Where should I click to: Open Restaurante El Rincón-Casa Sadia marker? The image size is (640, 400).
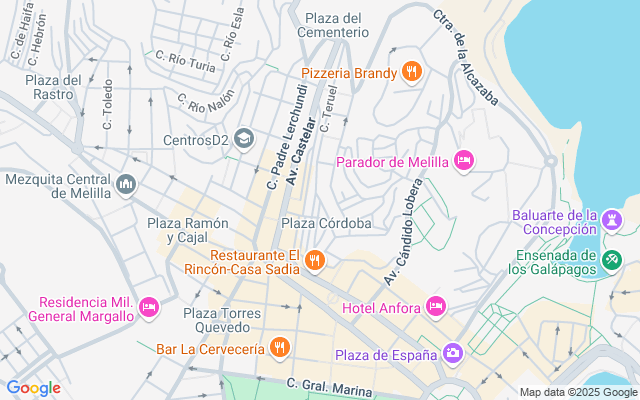point(314,260)
